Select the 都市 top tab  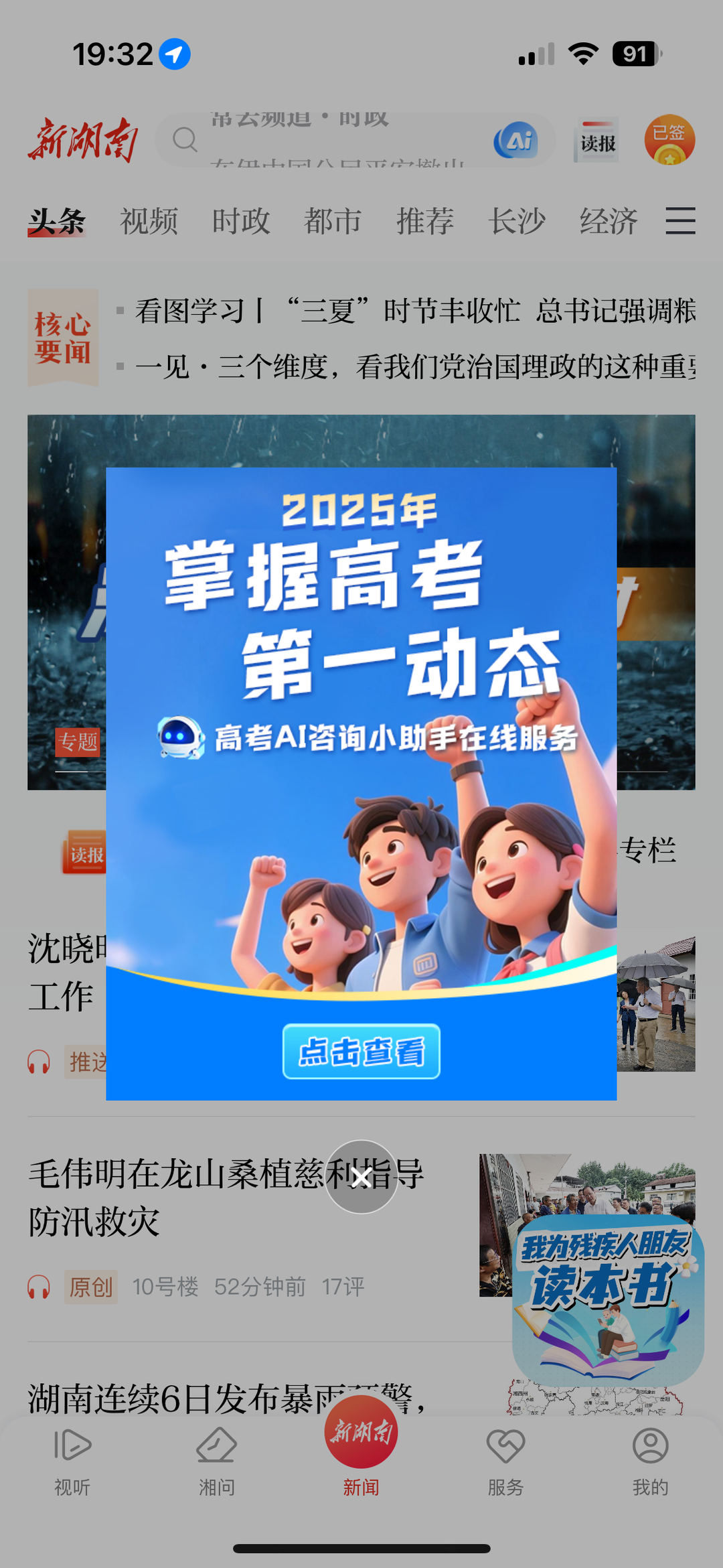click(333, 221)
